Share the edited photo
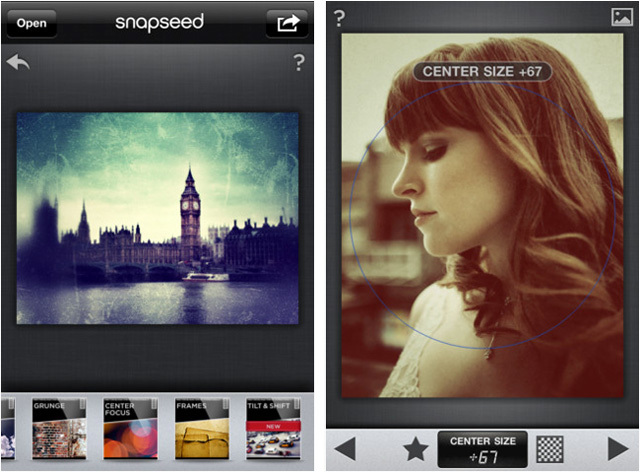This screenshot has height=472, width=640. coord(287,22)
